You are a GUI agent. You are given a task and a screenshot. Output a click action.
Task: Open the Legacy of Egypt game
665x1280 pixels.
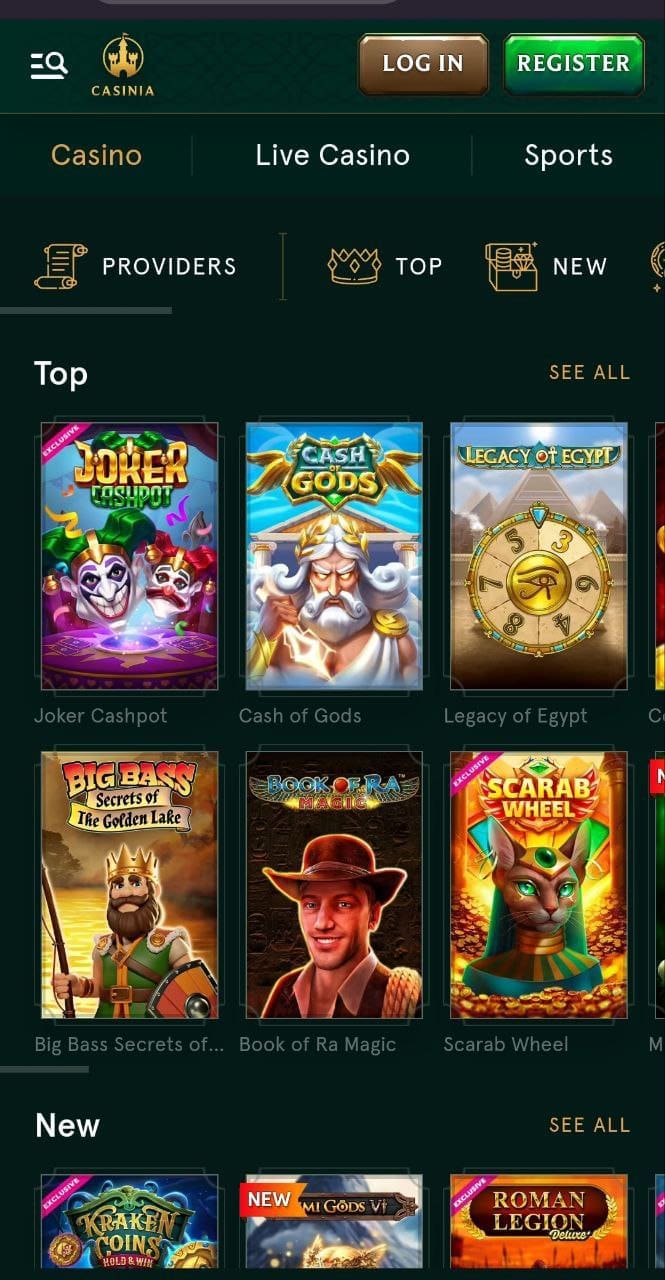(x=539, y=556)
